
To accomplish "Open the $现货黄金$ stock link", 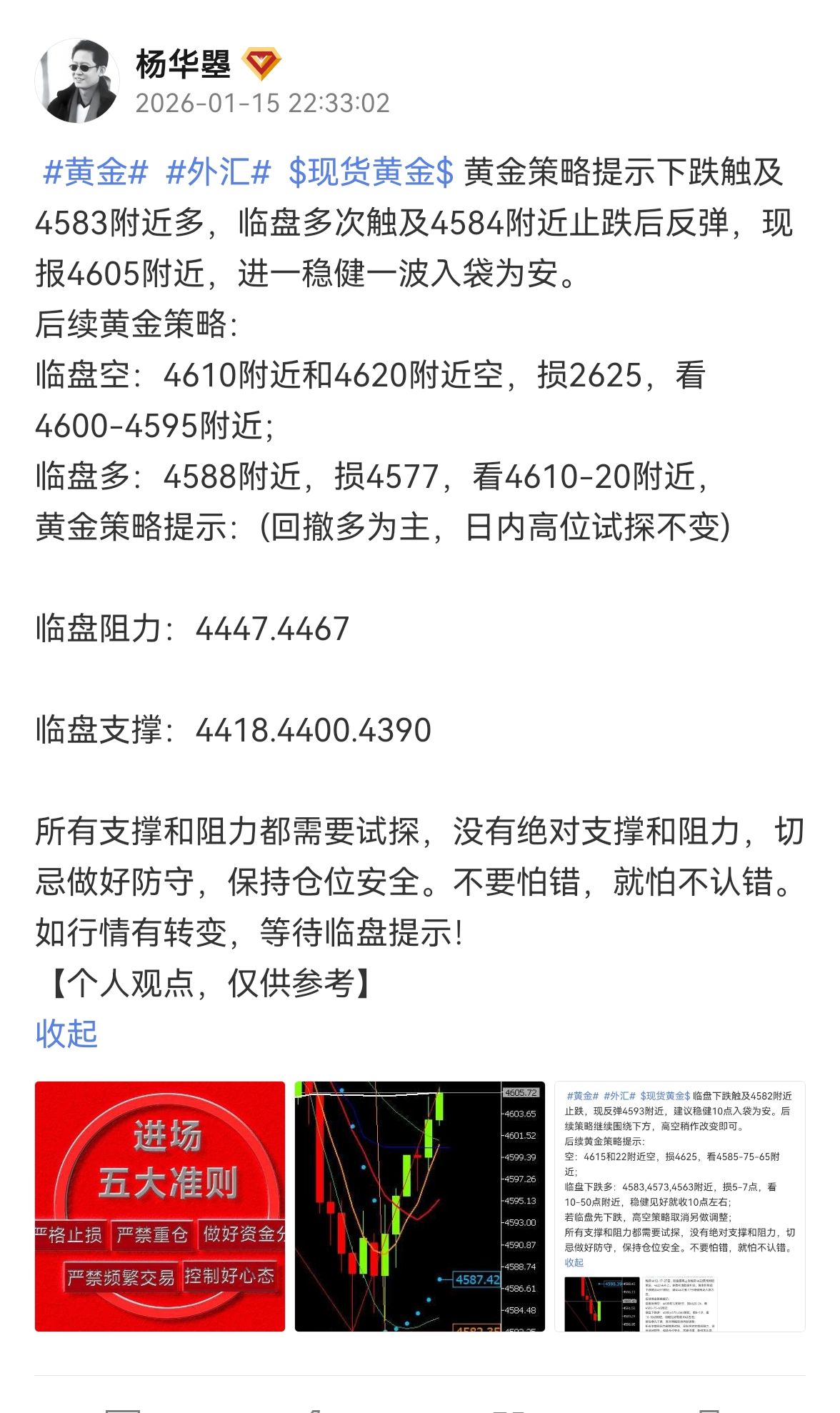I will click(371, 173).
